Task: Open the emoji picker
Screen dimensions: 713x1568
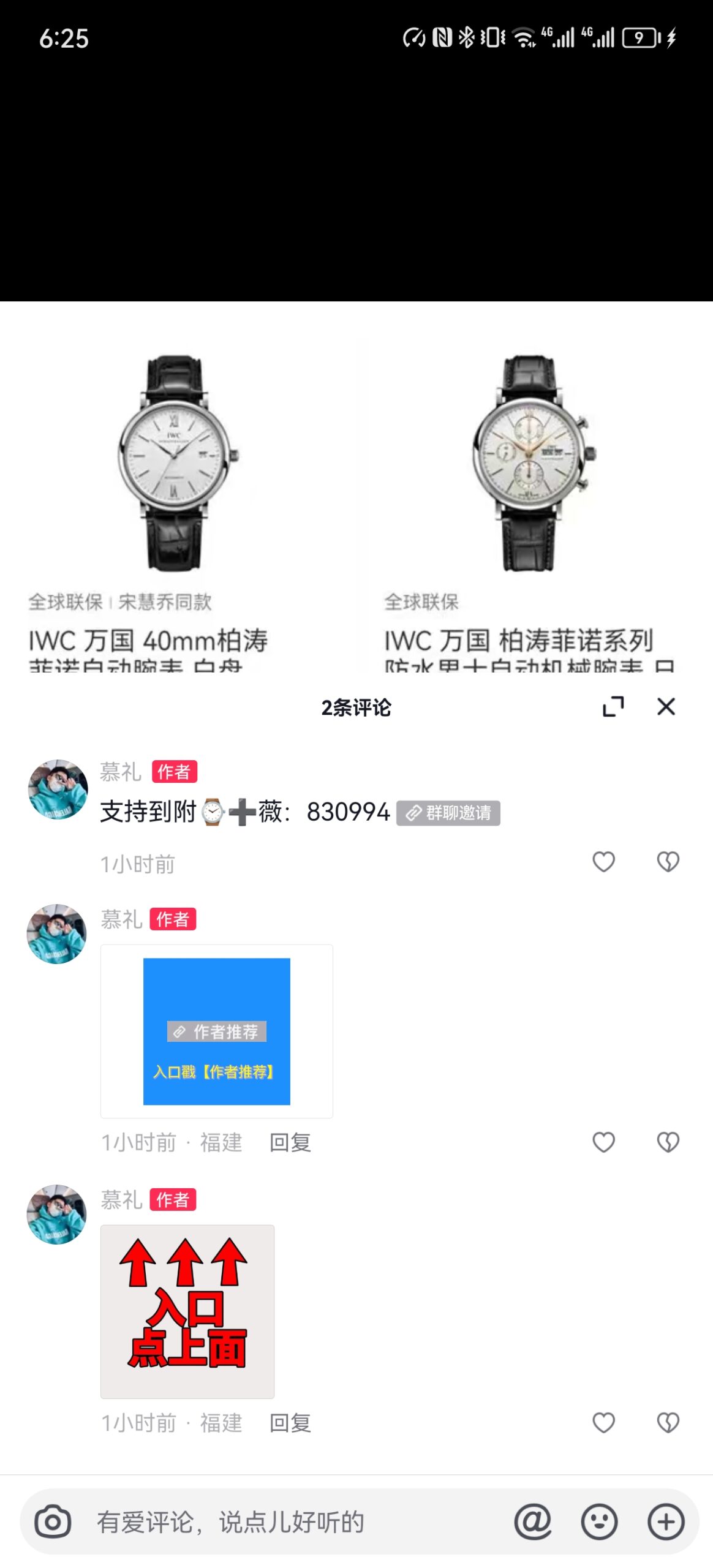Action: pos(599,1522)
